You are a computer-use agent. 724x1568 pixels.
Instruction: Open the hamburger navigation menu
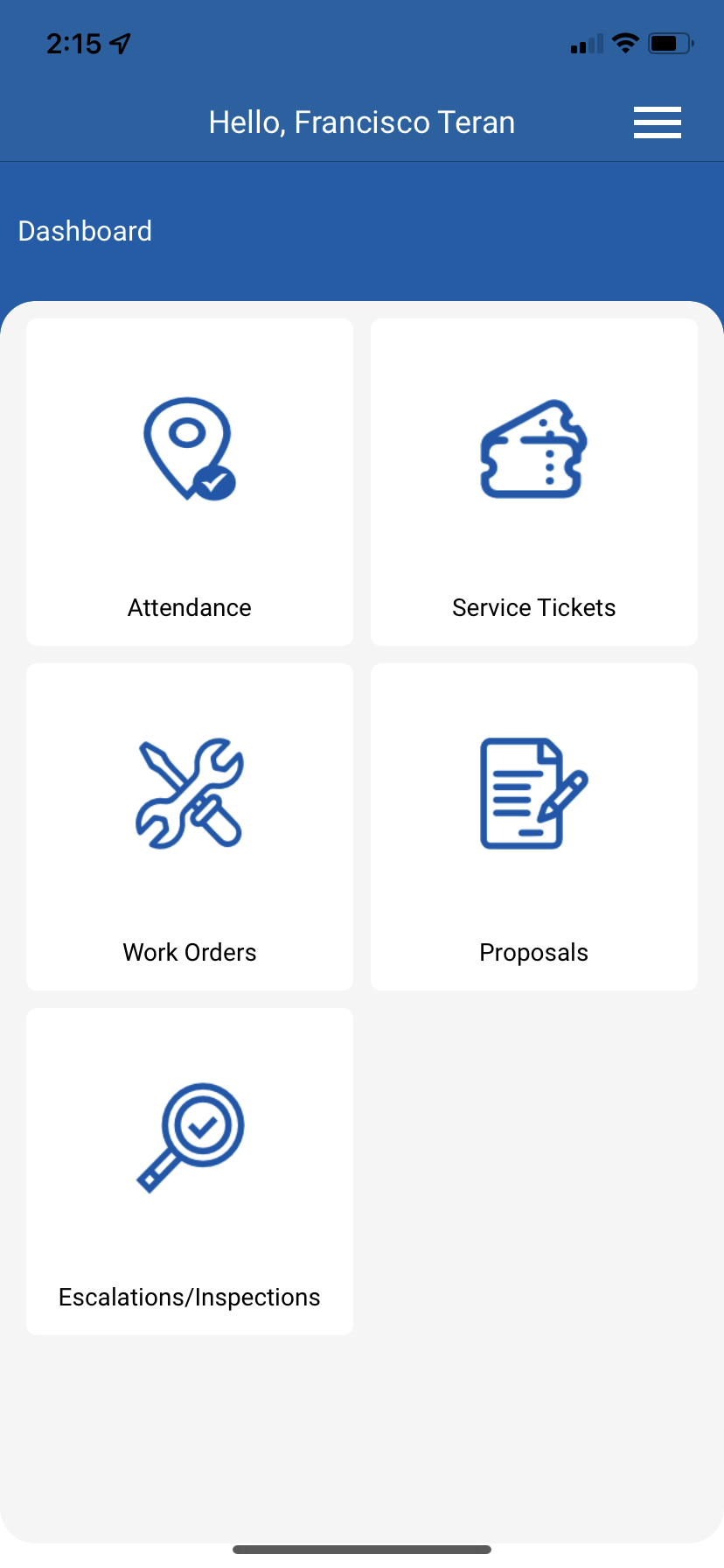click(657, 122)
